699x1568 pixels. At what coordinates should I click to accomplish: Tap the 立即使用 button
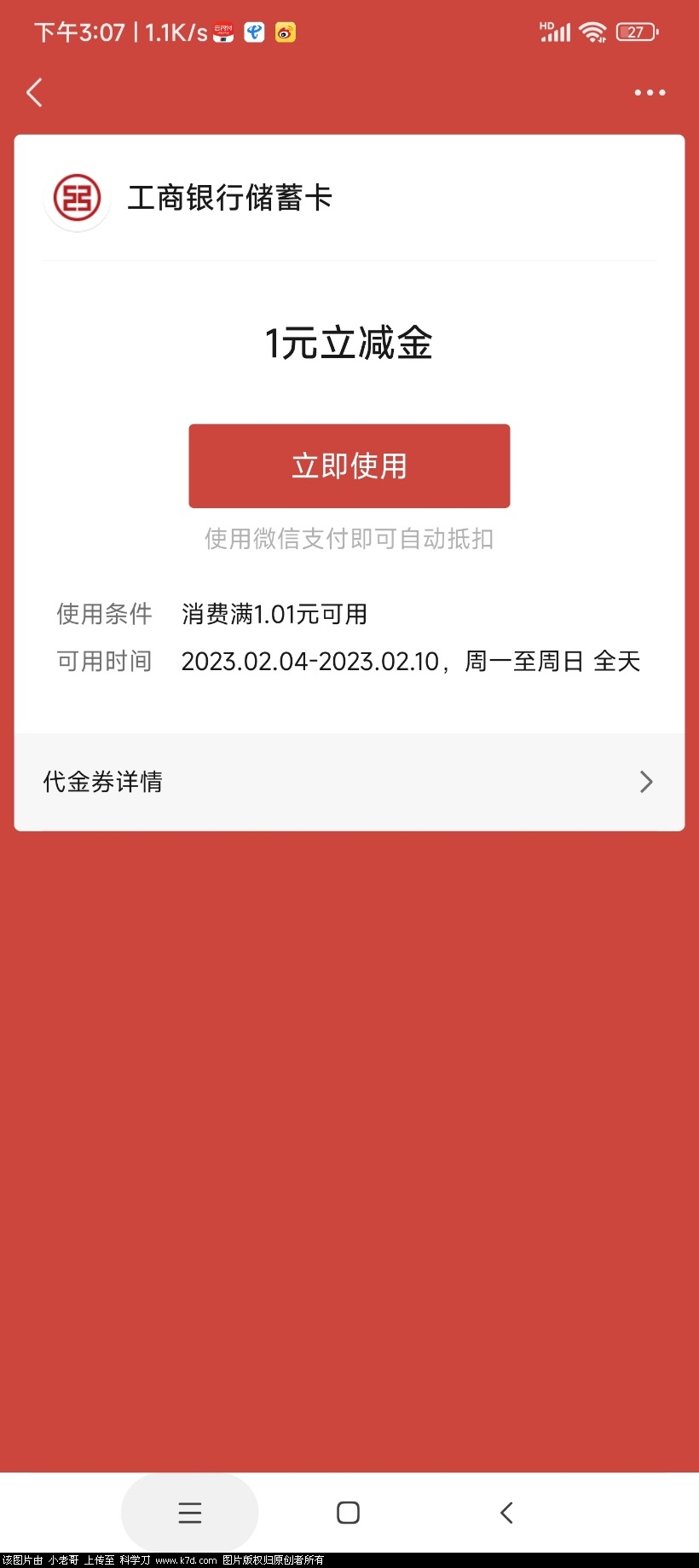349,466
